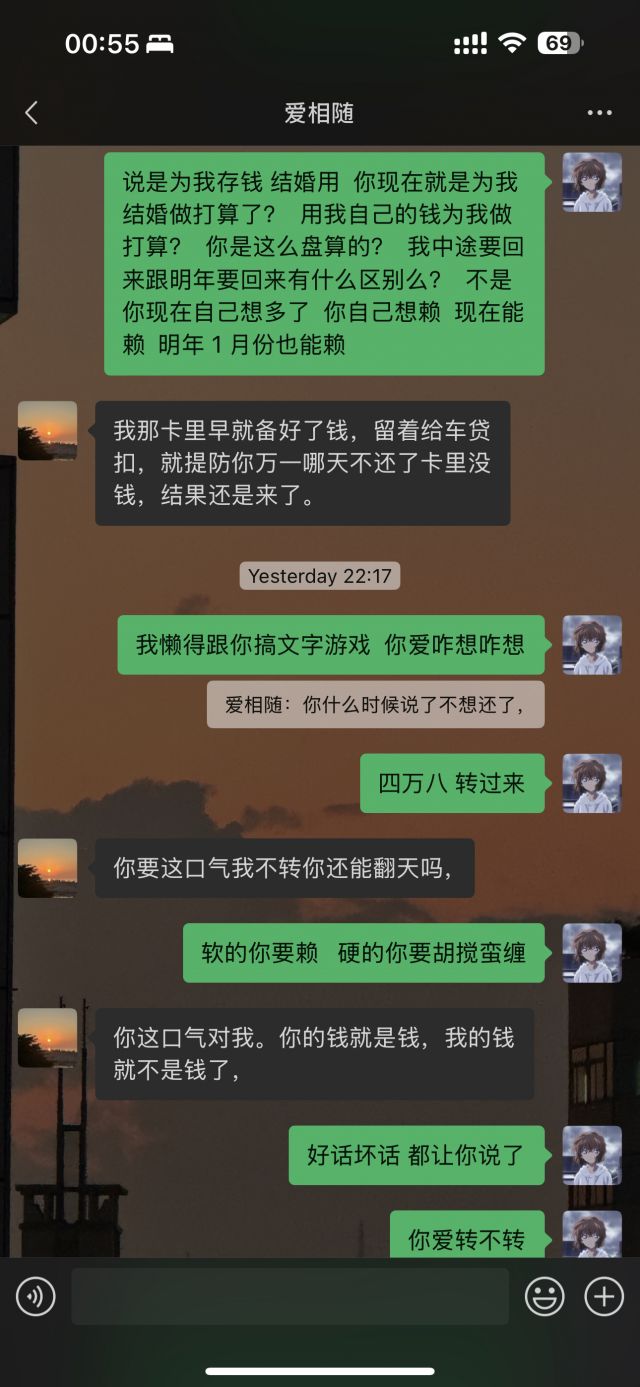Viewport: 640px width, 1387px height.
Task: Open my avatar beside 好话坏话 都让你说了
Action: [592, 1155]
